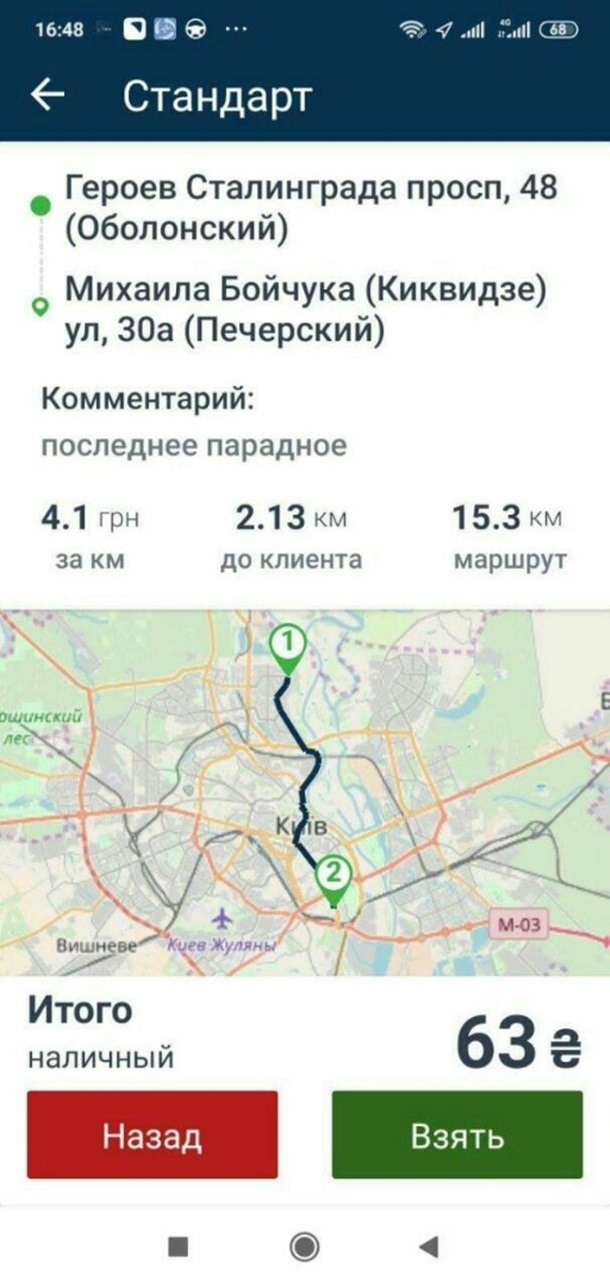Tap the system home button
The height and width of the screenshot is (1286, 610).
pyautogui.click(x=304, y=1246)
